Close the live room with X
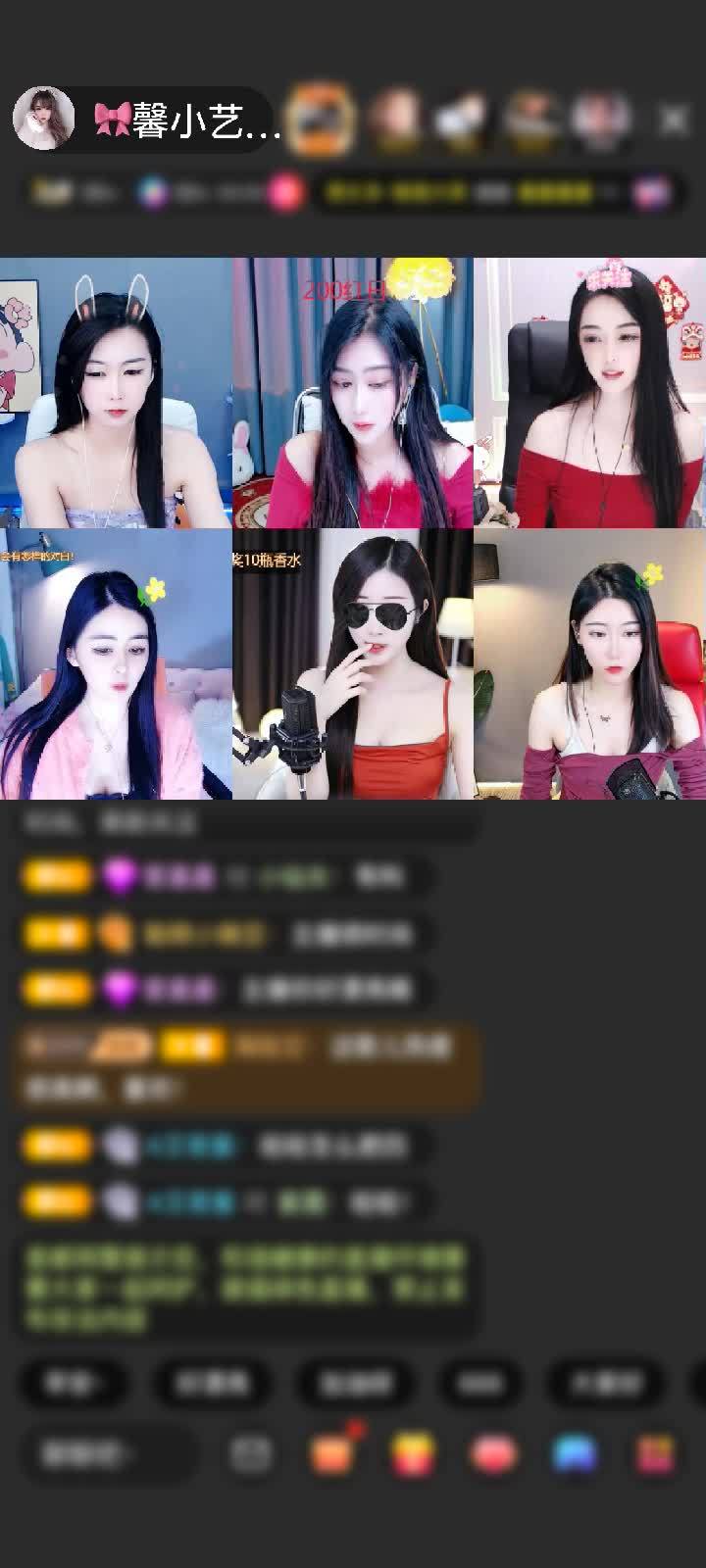 coord(673,120)
